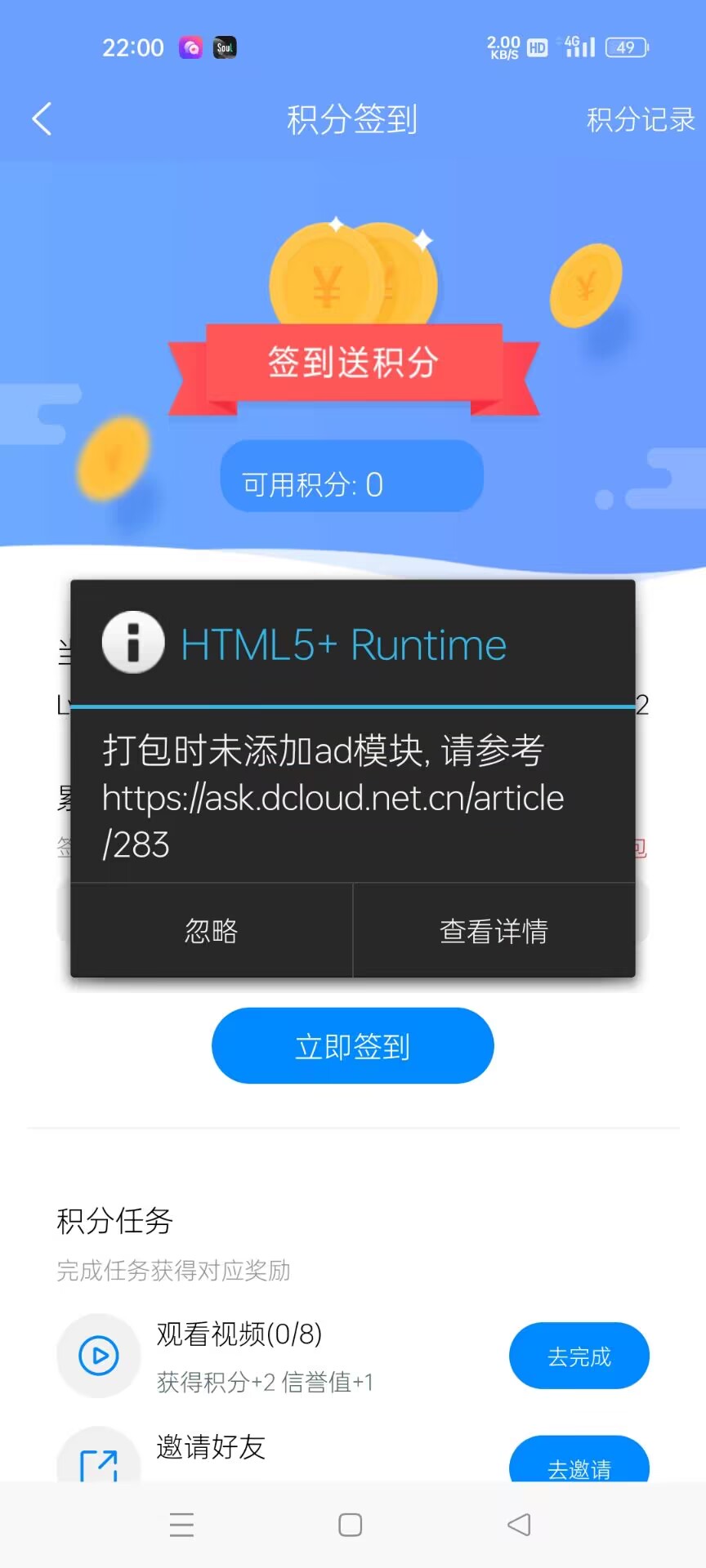This screenshot has width=706, height=1568.
Task: Open the system recent apps button
Action: tap(181, 1525)
